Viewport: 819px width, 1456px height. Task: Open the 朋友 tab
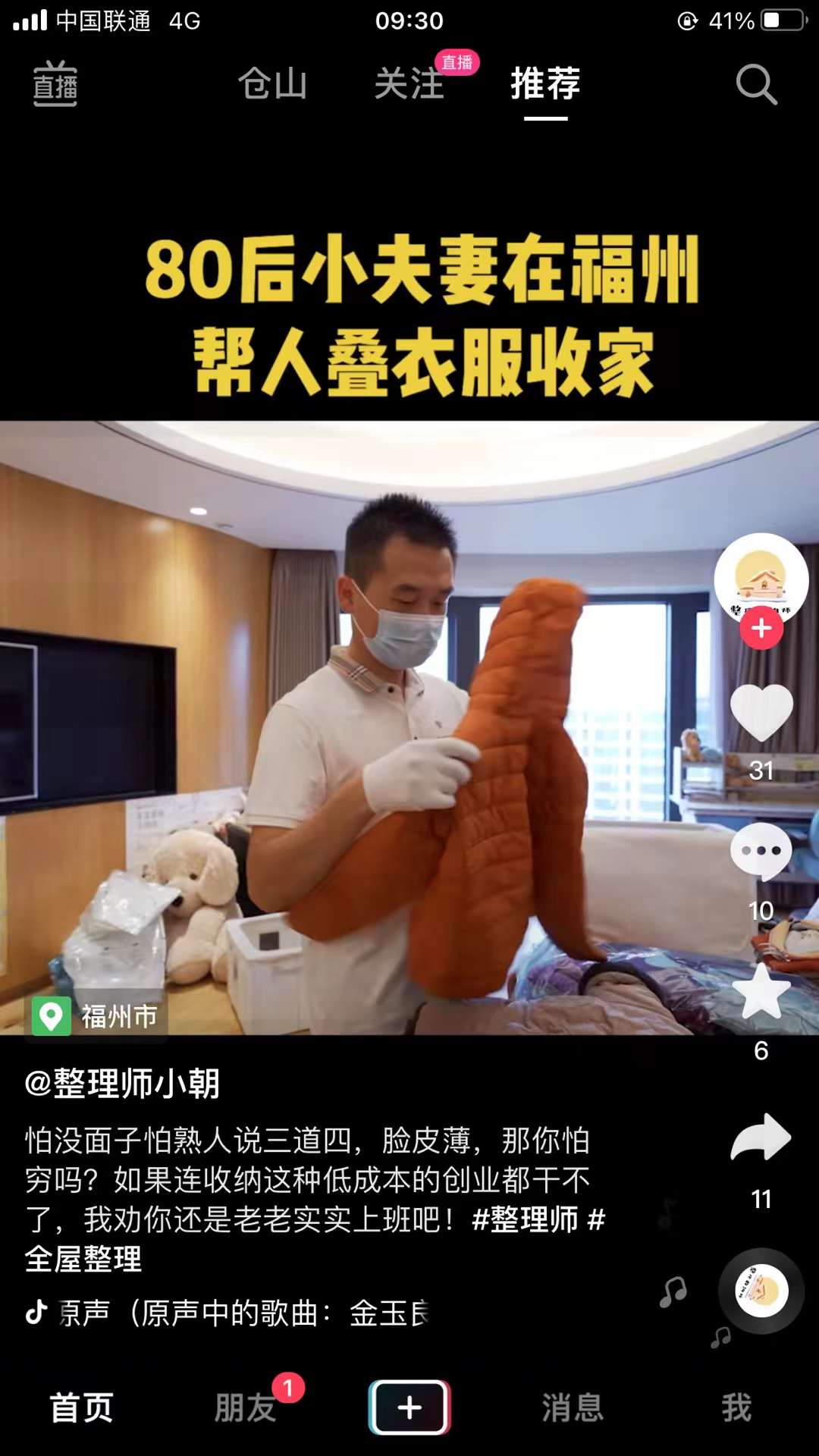click(x=246, y=1407)
